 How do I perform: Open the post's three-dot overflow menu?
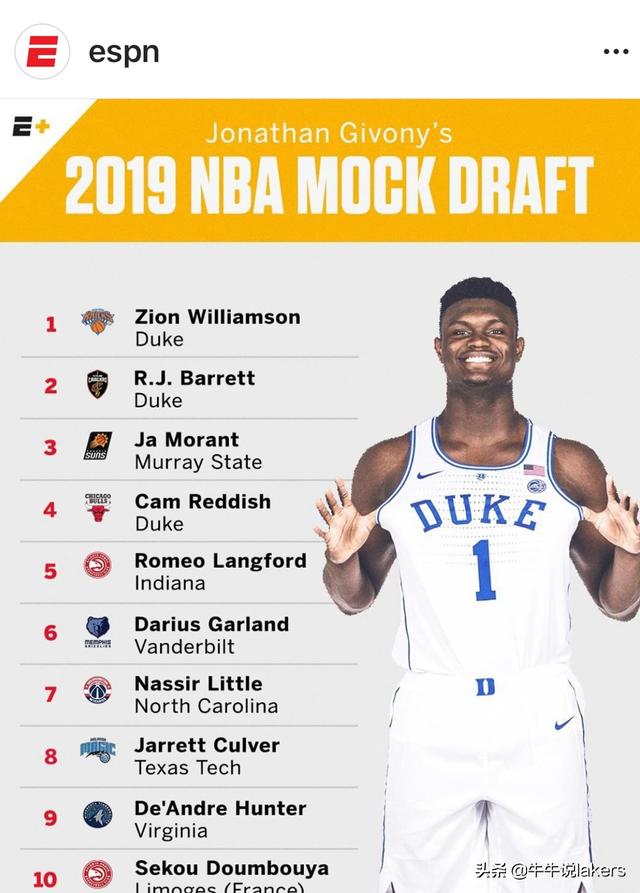[615, 52]
